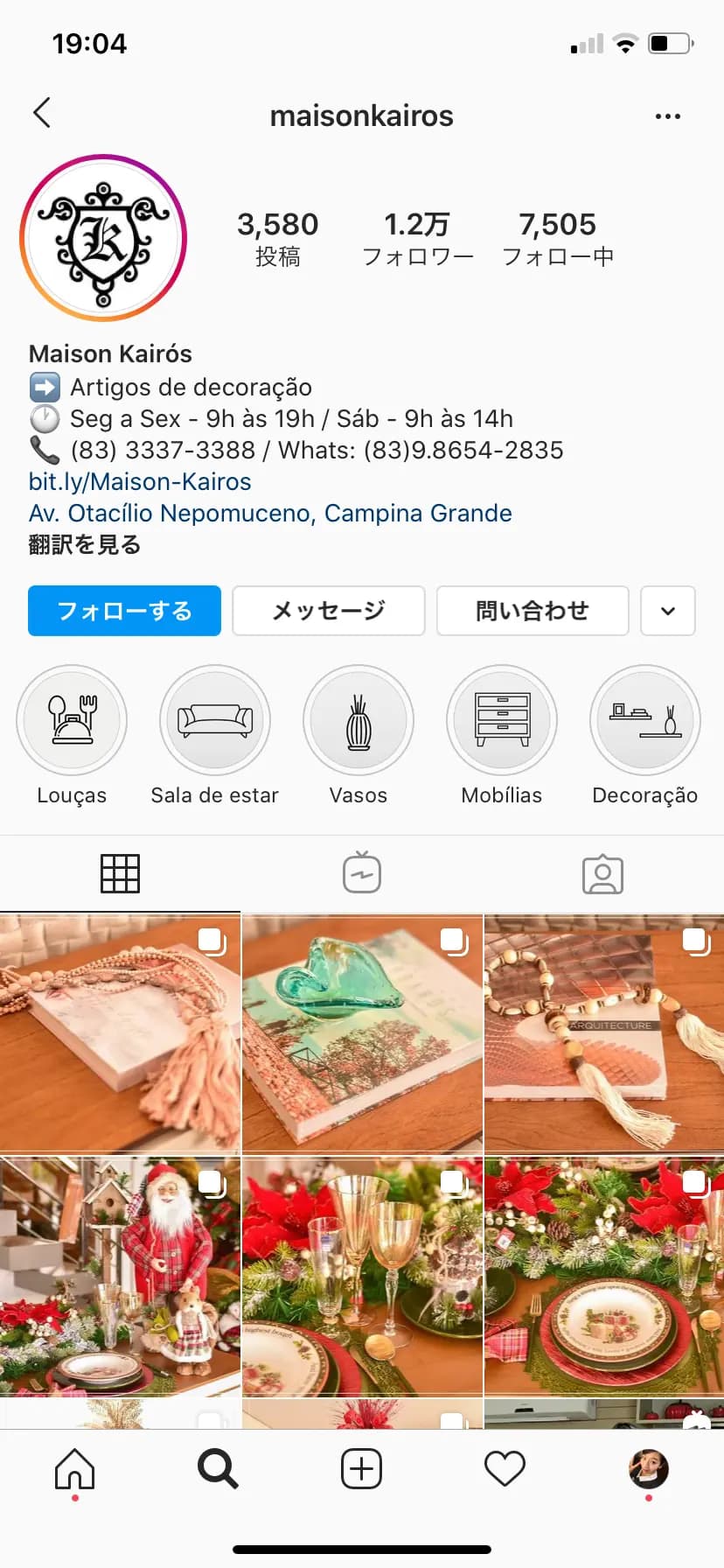Open the Mobílias story highlight

tap(502, 720)
